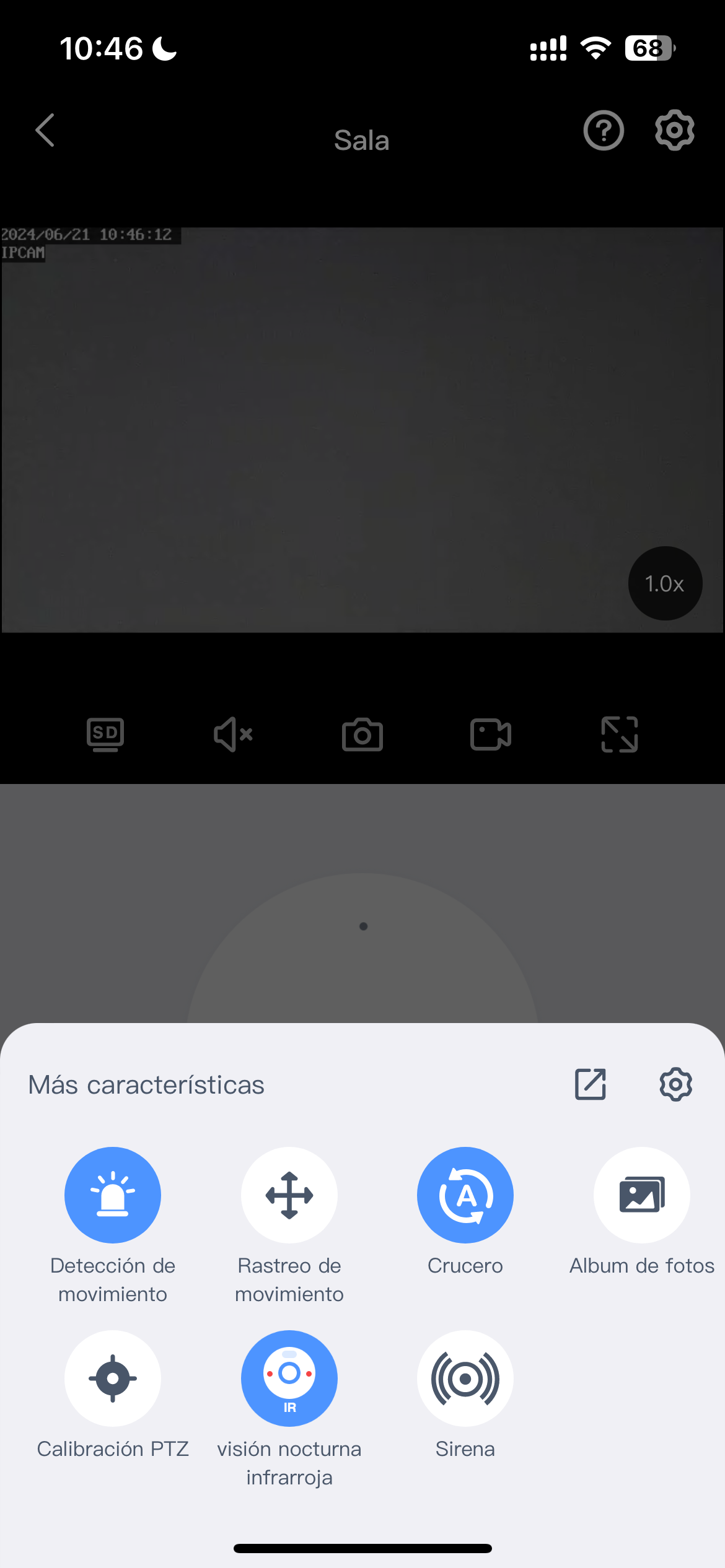
Task: Open the edit icon beside Más características
Action: 590,1084
